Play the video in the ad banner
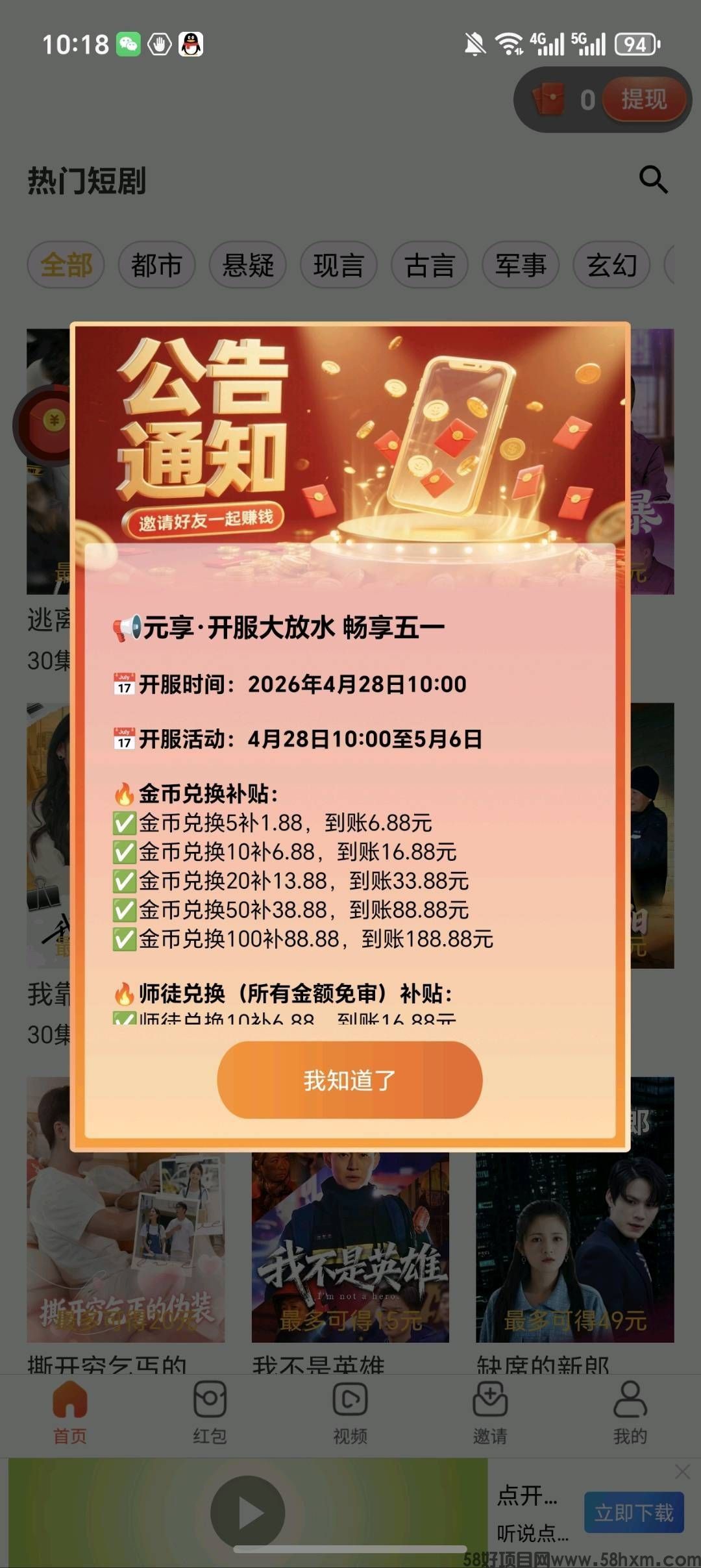 pyautogui.click(x=247, y=1513)
